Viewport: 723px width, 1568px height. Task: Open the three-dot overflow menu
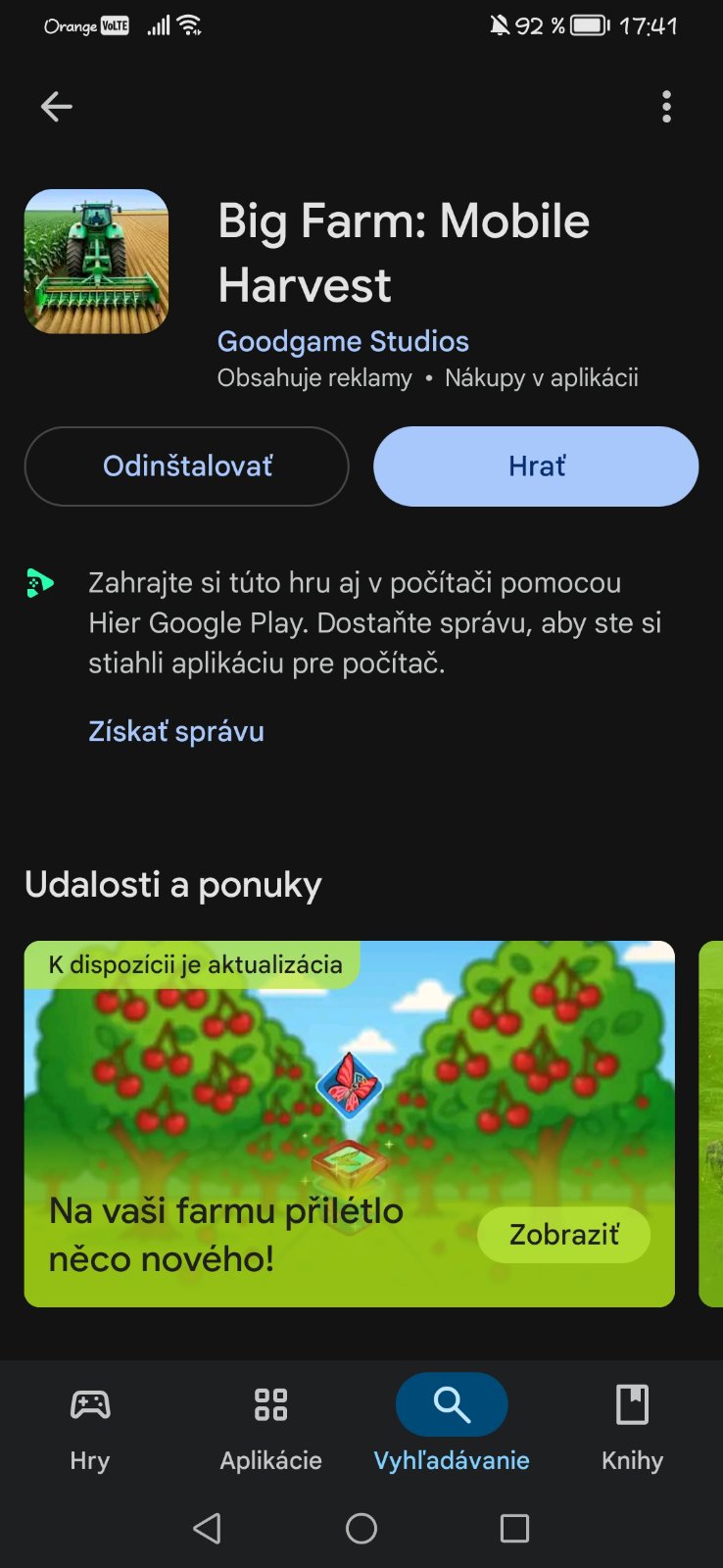[666, 107]
